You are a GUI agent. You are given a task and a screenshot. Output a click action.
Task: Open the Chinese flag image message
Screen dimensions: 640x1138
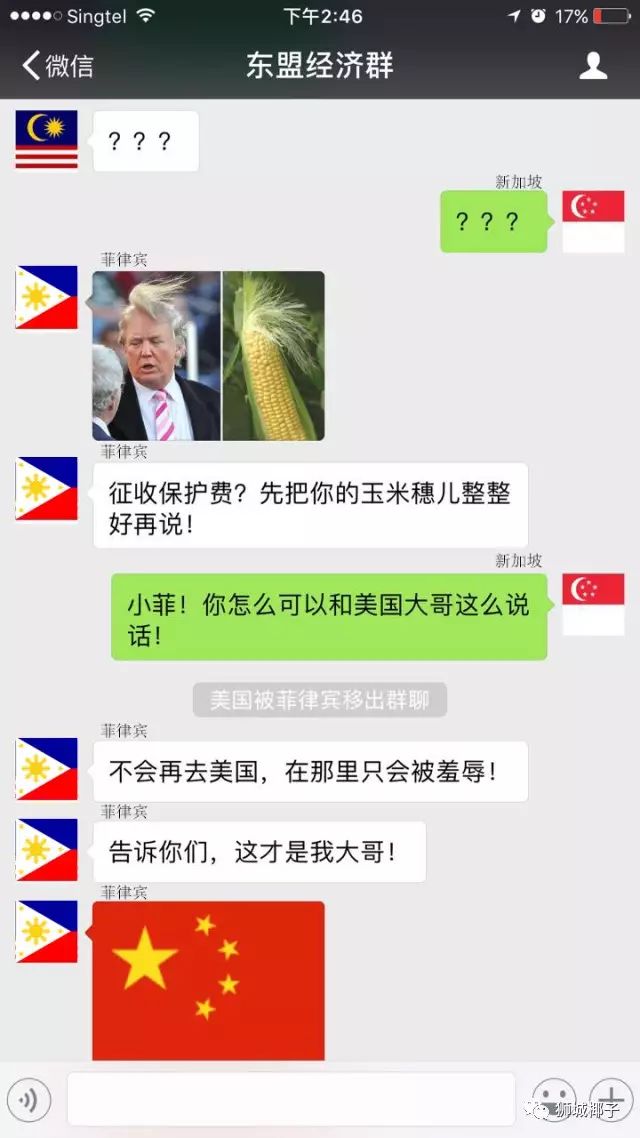pyautogui.click(x=208, y=980)
